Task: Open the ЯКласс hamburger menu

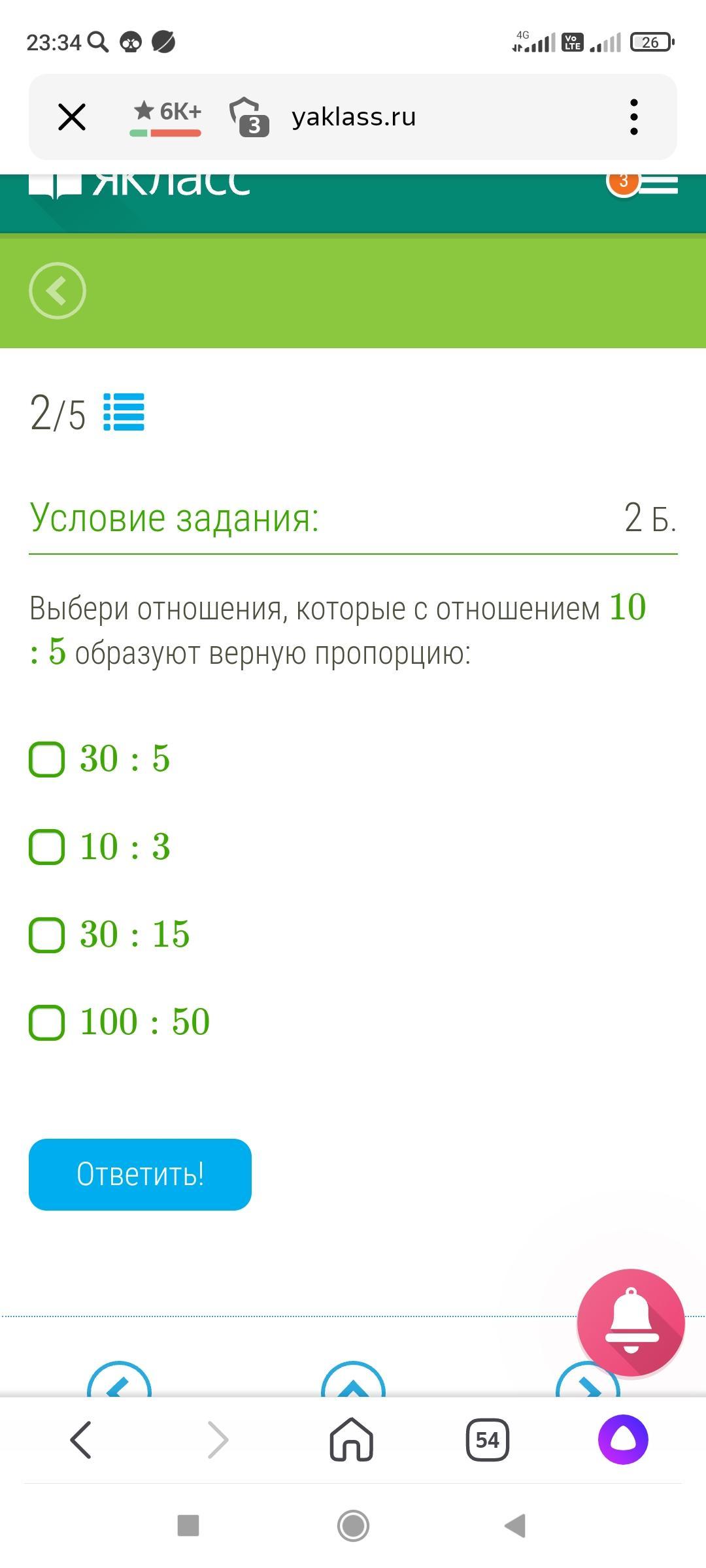Action: [x=658, y=183]
